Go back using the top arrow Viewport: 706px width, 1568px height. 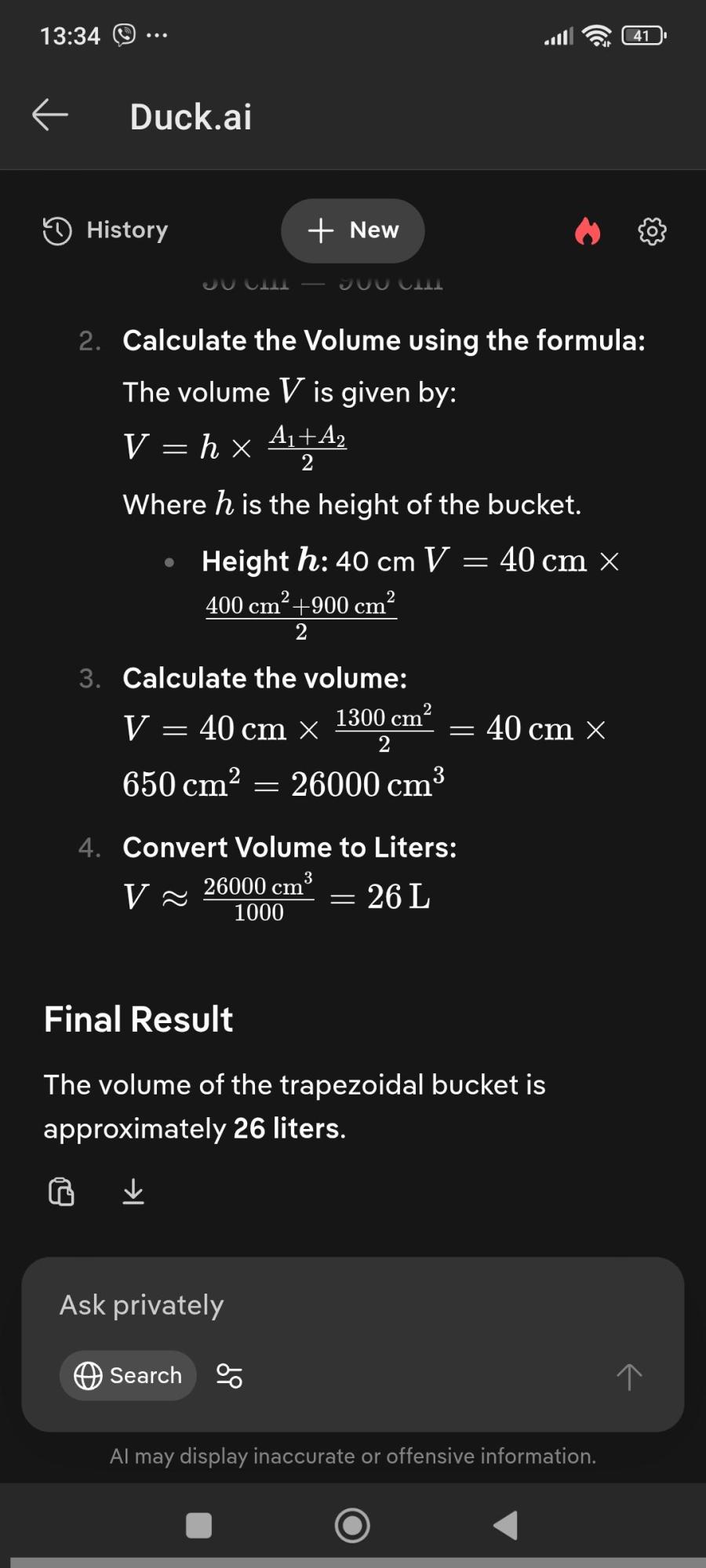pyautogui.click(x=50, y=115)
